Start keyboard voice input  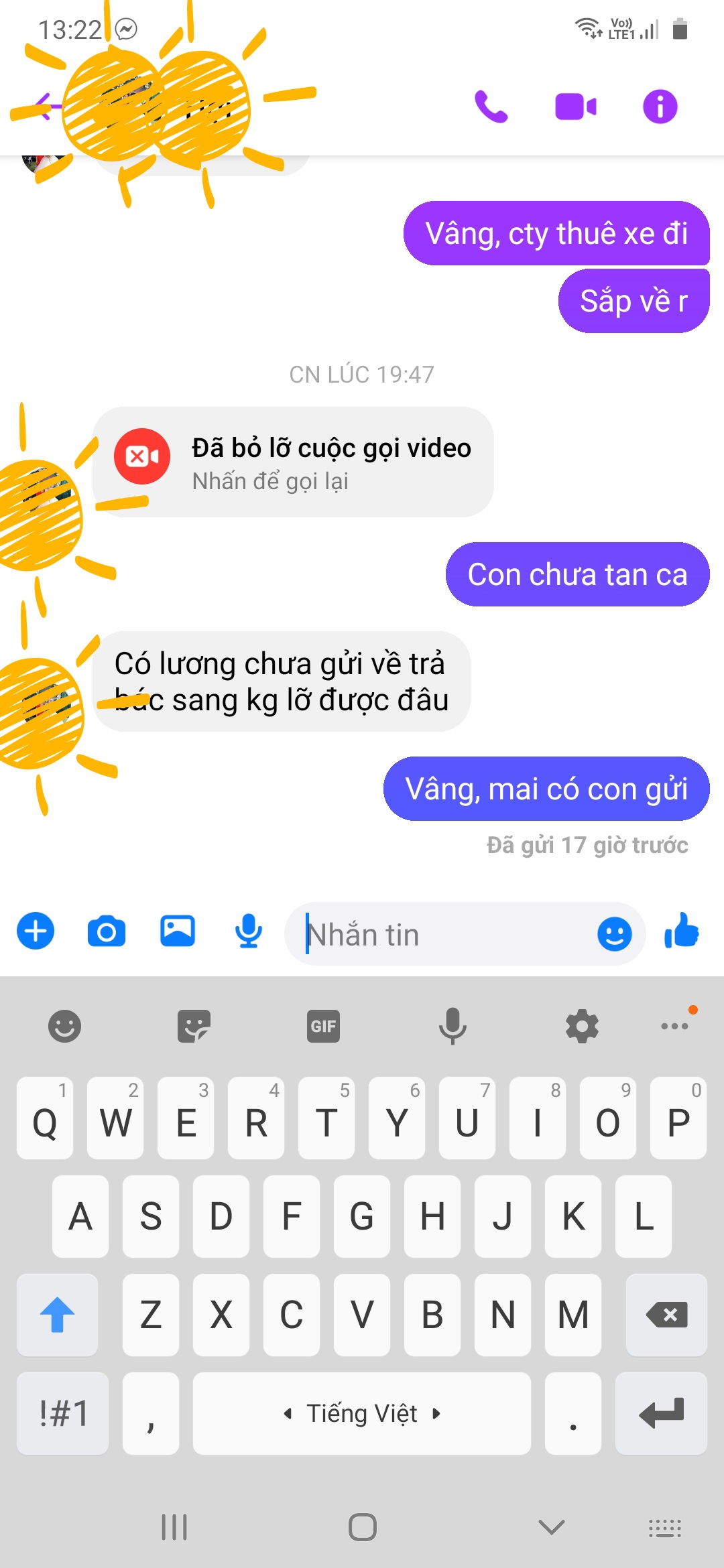click(x=452, y=1026)
